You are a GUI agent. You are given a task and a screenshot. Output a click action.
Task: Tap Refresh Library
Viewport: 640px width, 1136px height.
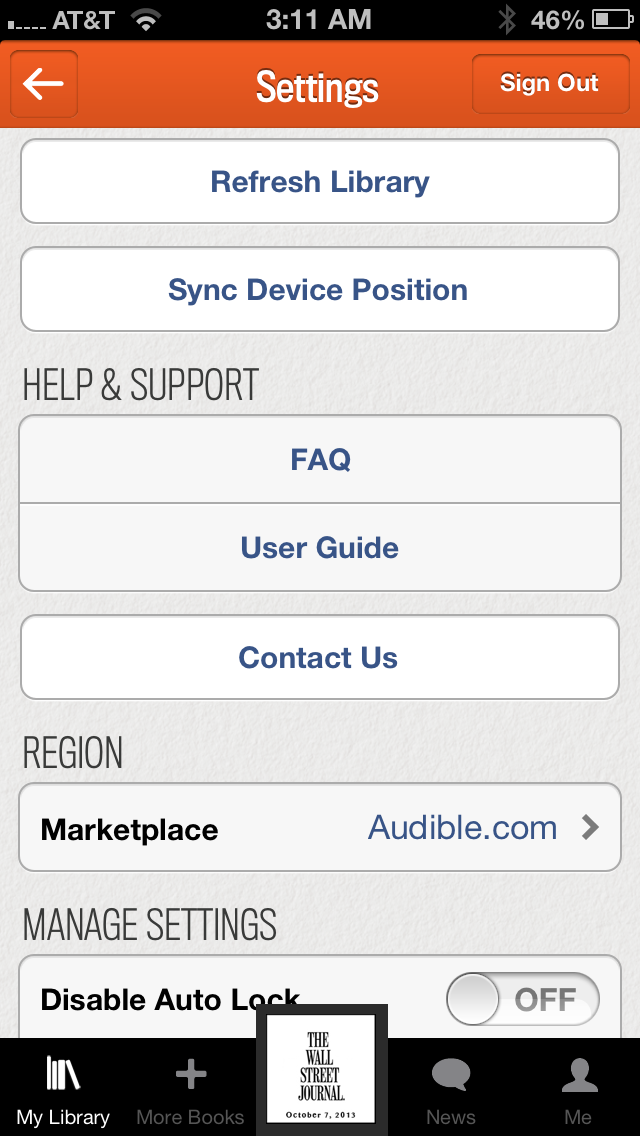(320, 182)
